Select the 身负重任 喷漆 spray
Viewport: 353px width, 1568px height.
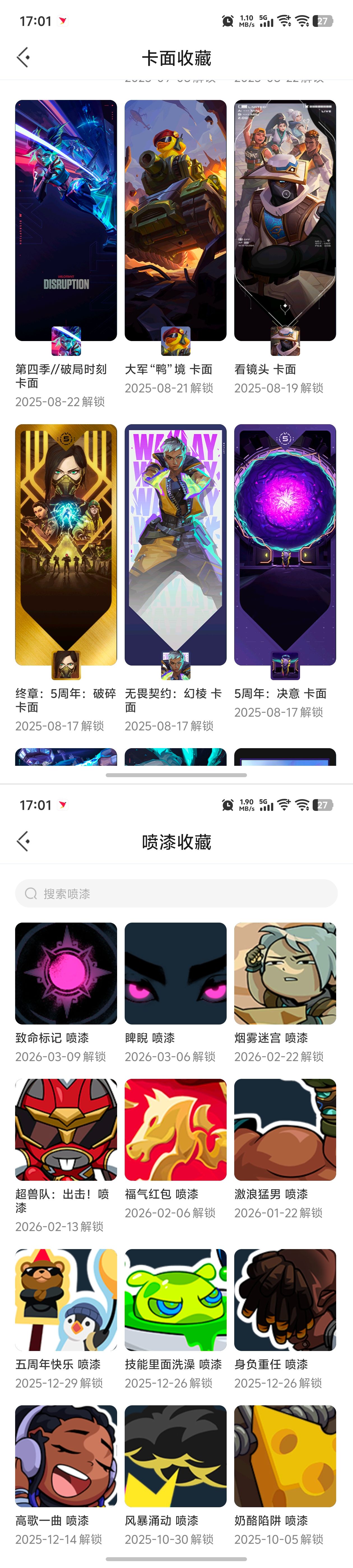pyautogui.click(x=285, y=1299)
